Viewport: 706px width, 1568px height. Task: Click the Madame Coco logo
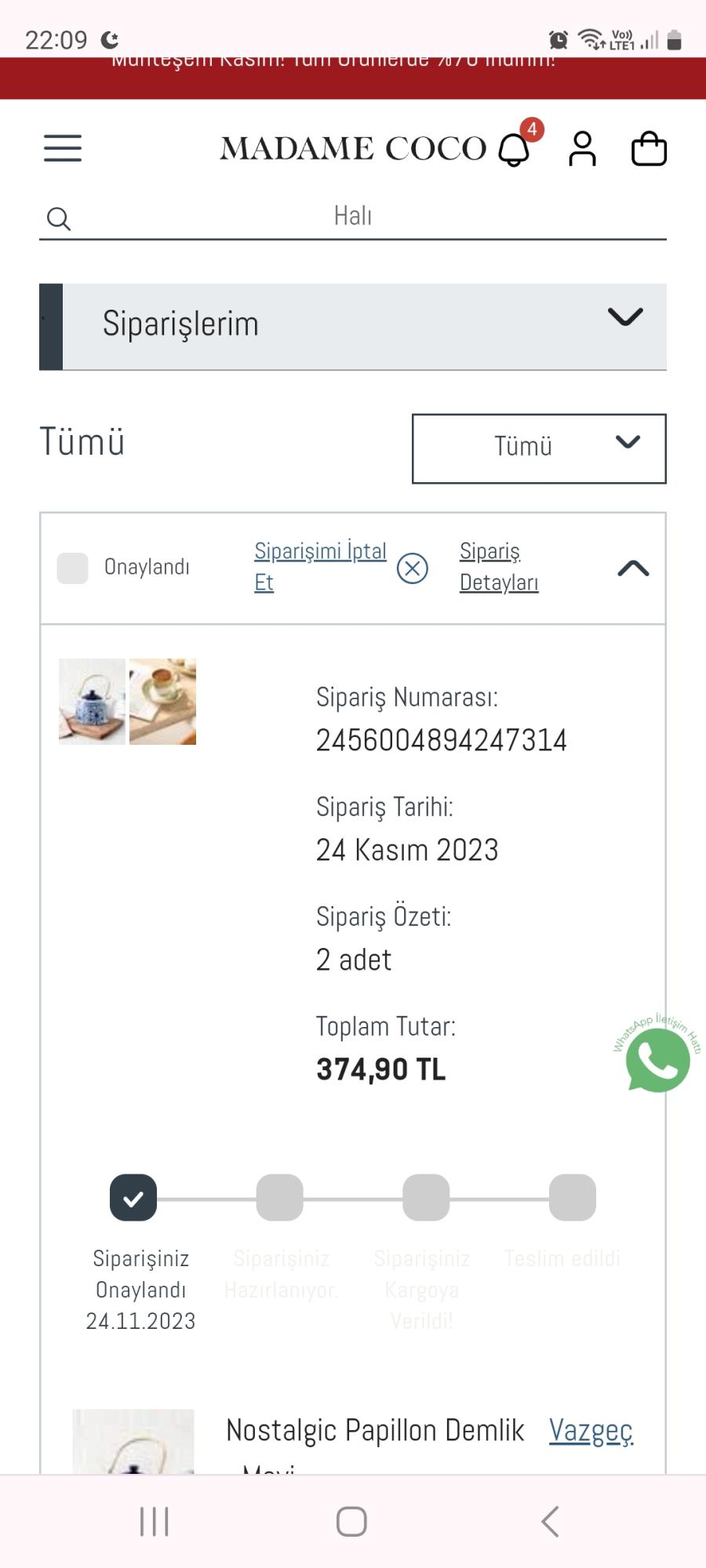tap(353, 149)
